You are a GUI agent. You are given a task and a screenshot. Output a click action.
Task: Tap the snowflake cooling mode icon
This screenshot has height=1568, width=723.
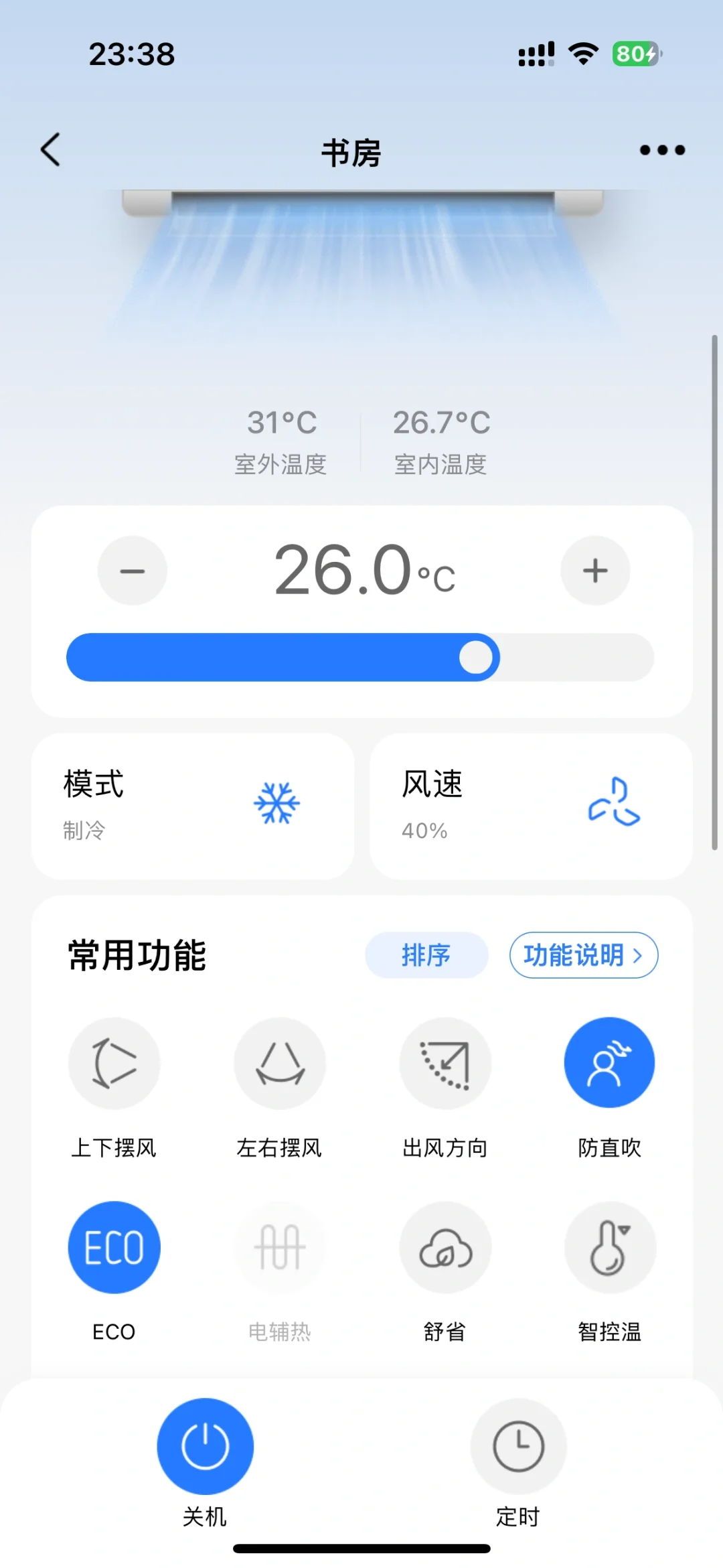click(278, 803)
